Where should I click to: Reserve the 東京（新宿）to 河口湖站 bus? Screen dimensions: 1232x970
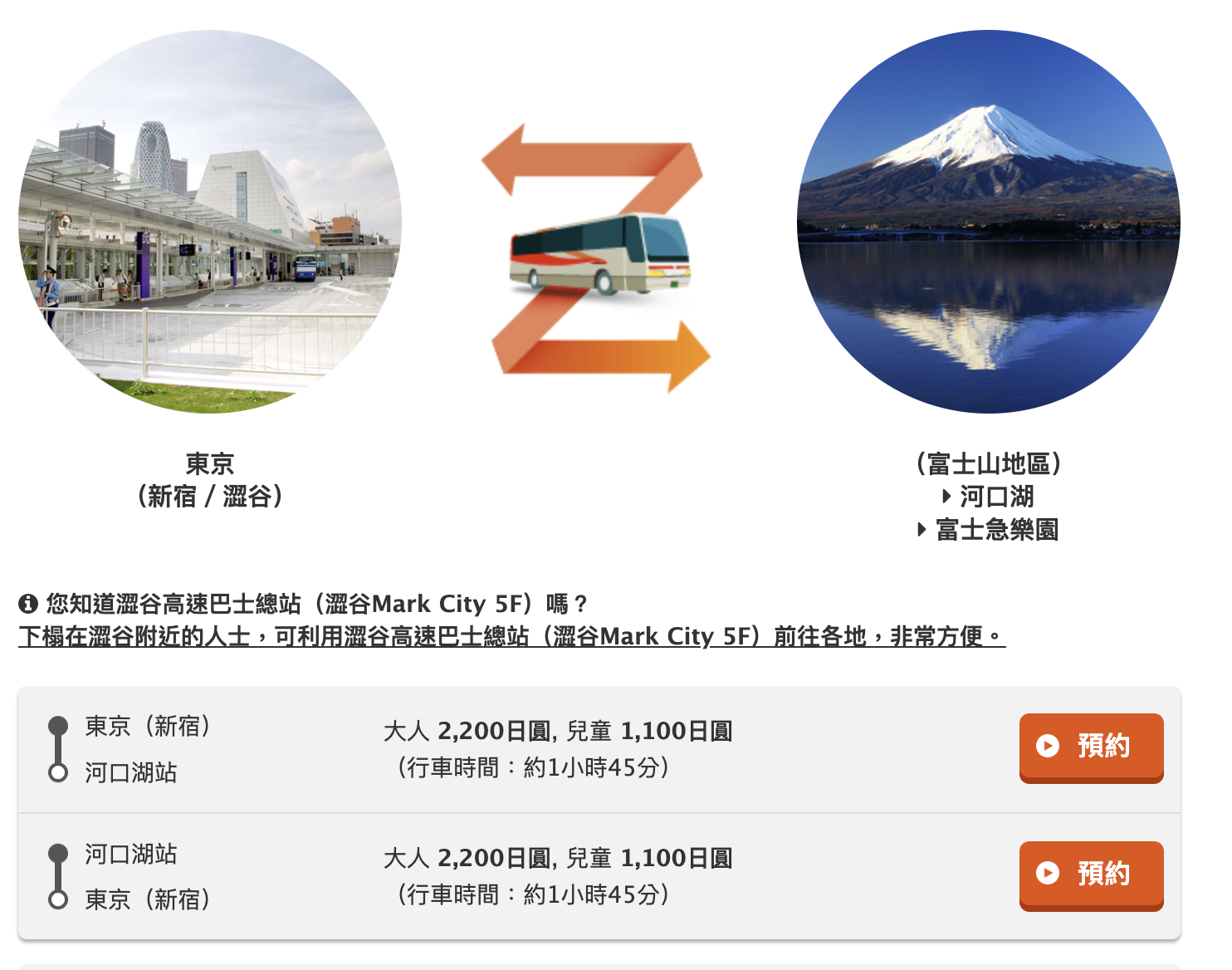pos(1091,747)
